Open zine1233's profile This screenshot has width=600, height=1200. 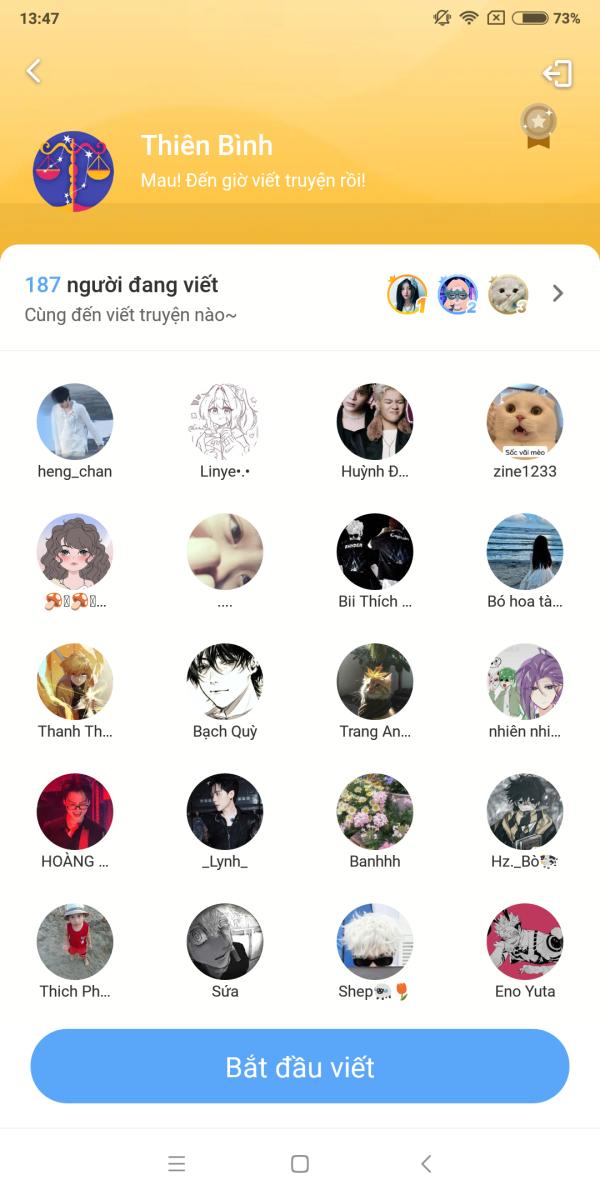(525, 421)
